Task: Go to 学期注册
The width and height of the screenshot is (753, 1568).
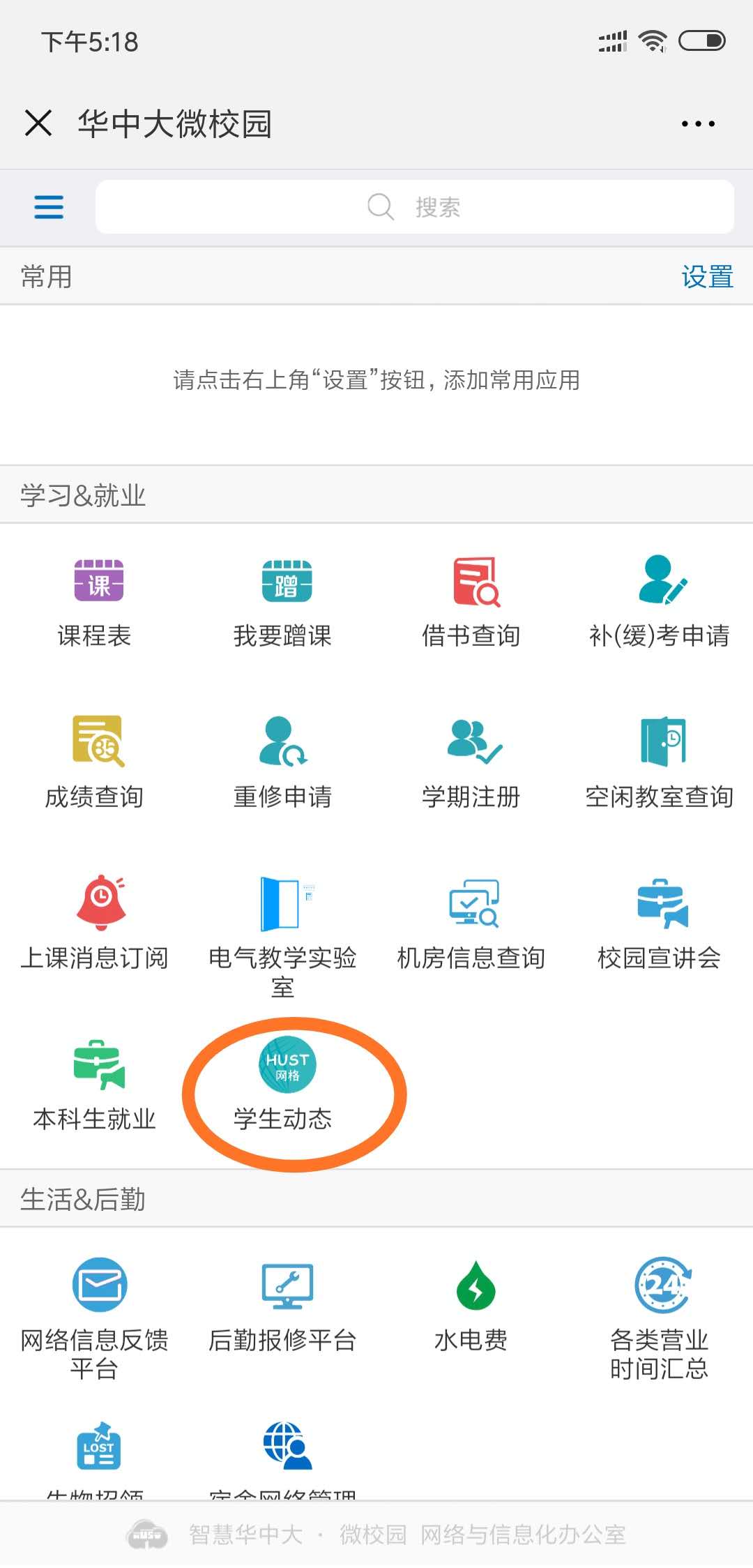Action: [x=471, y=762]
